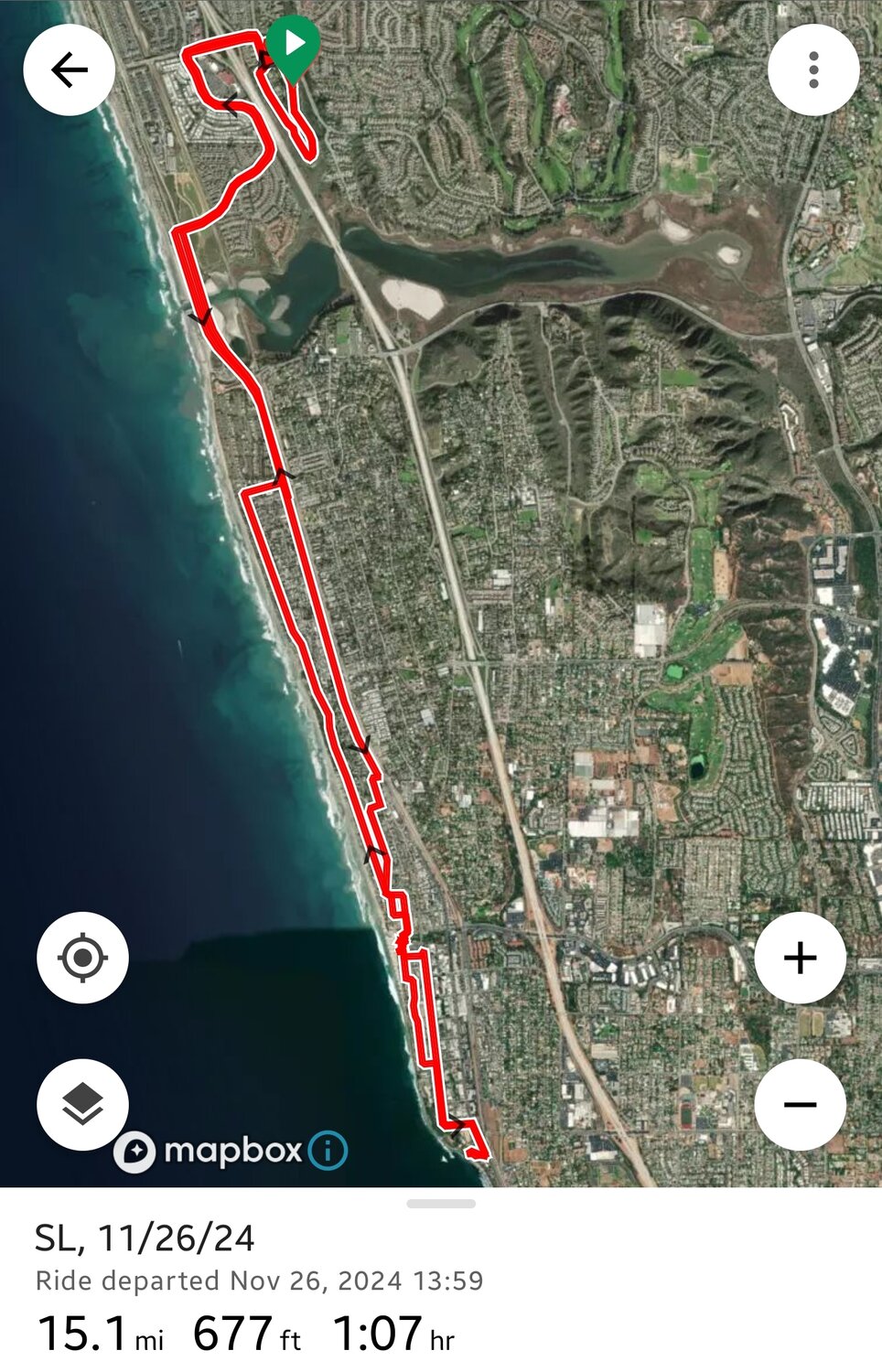The width and height of the screenshot is (882, 1372).
Task: Open Mapbox attribution info
Action: (x=327, y=1151)
